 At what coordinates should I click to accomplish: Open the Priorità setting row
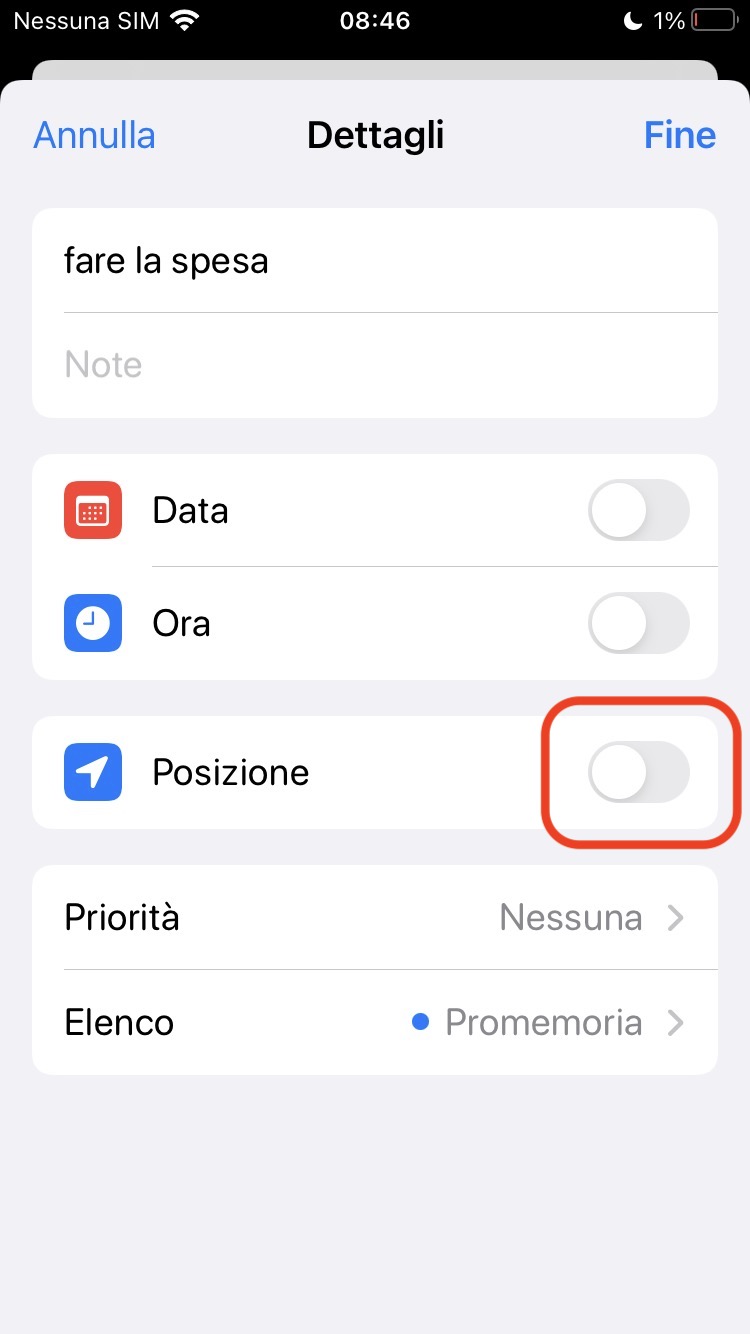point(375,917)
